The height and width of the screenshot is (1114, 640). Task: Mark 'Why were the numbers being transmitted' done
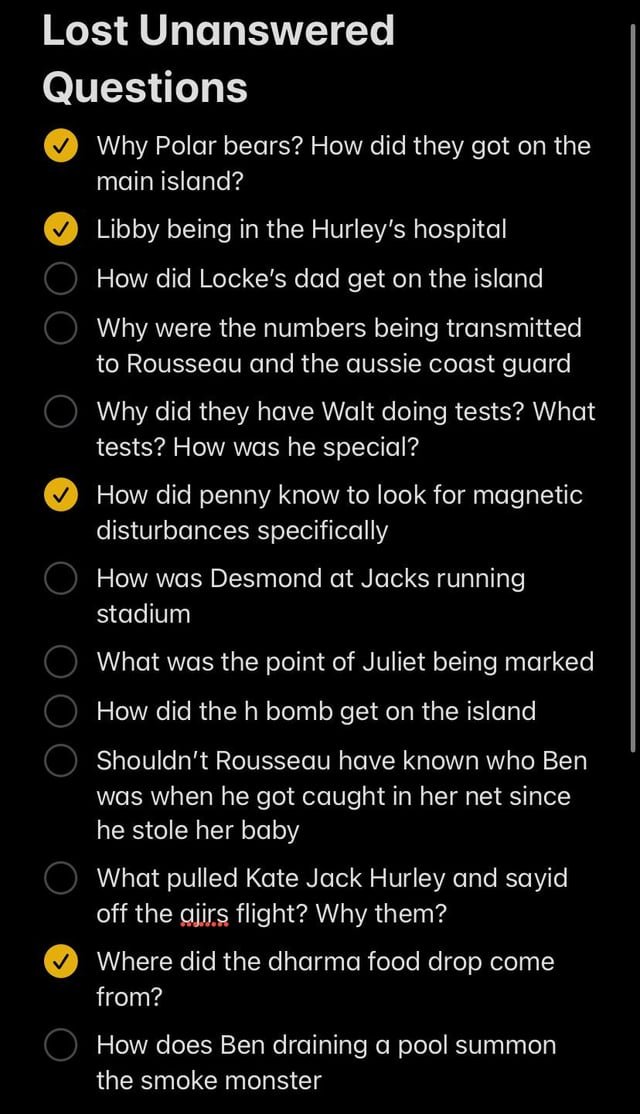[61, 329]
